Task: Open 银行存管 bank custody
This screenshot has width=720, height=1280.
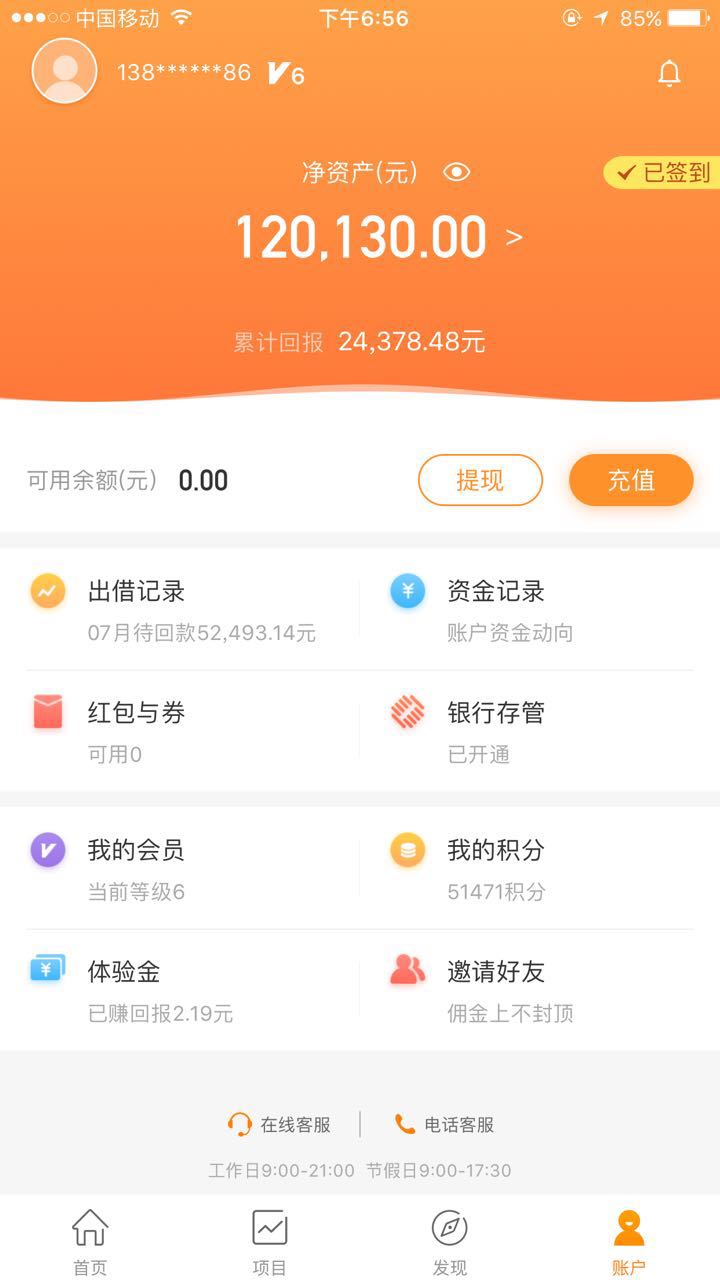Action: (x=540, y=731)
